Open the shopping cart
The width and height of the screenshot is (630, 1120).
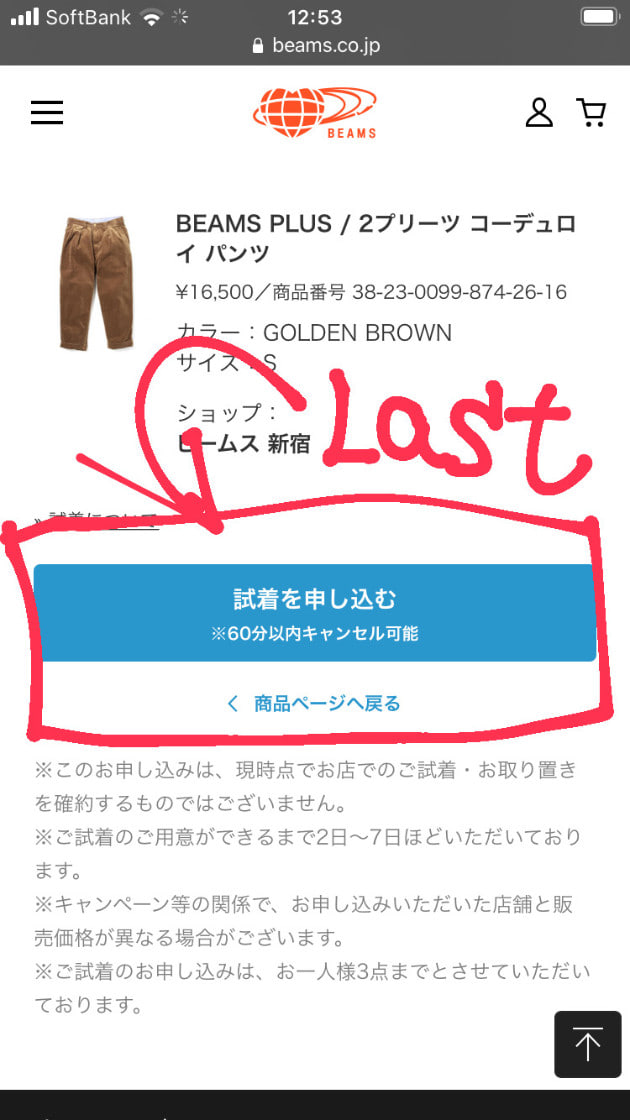591,112
